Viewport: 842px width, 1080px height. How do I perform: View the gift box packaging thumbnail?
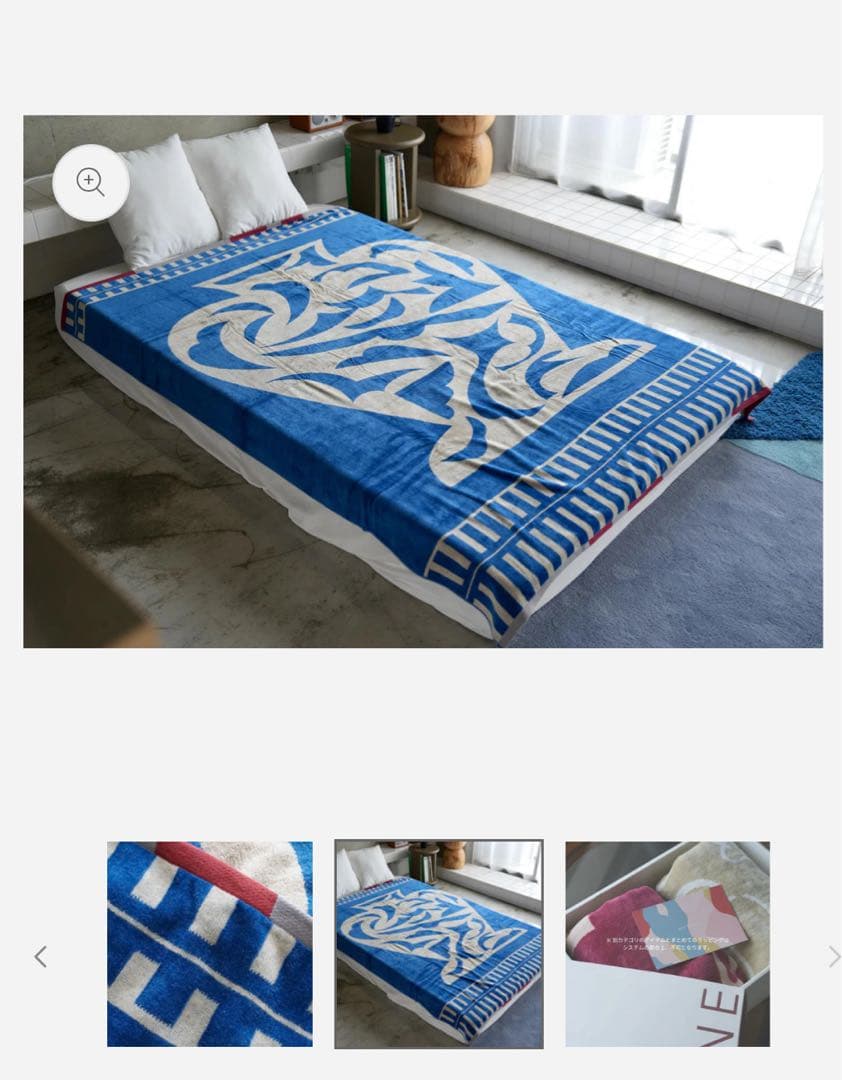pyautogui.click(x=667, y=944)
